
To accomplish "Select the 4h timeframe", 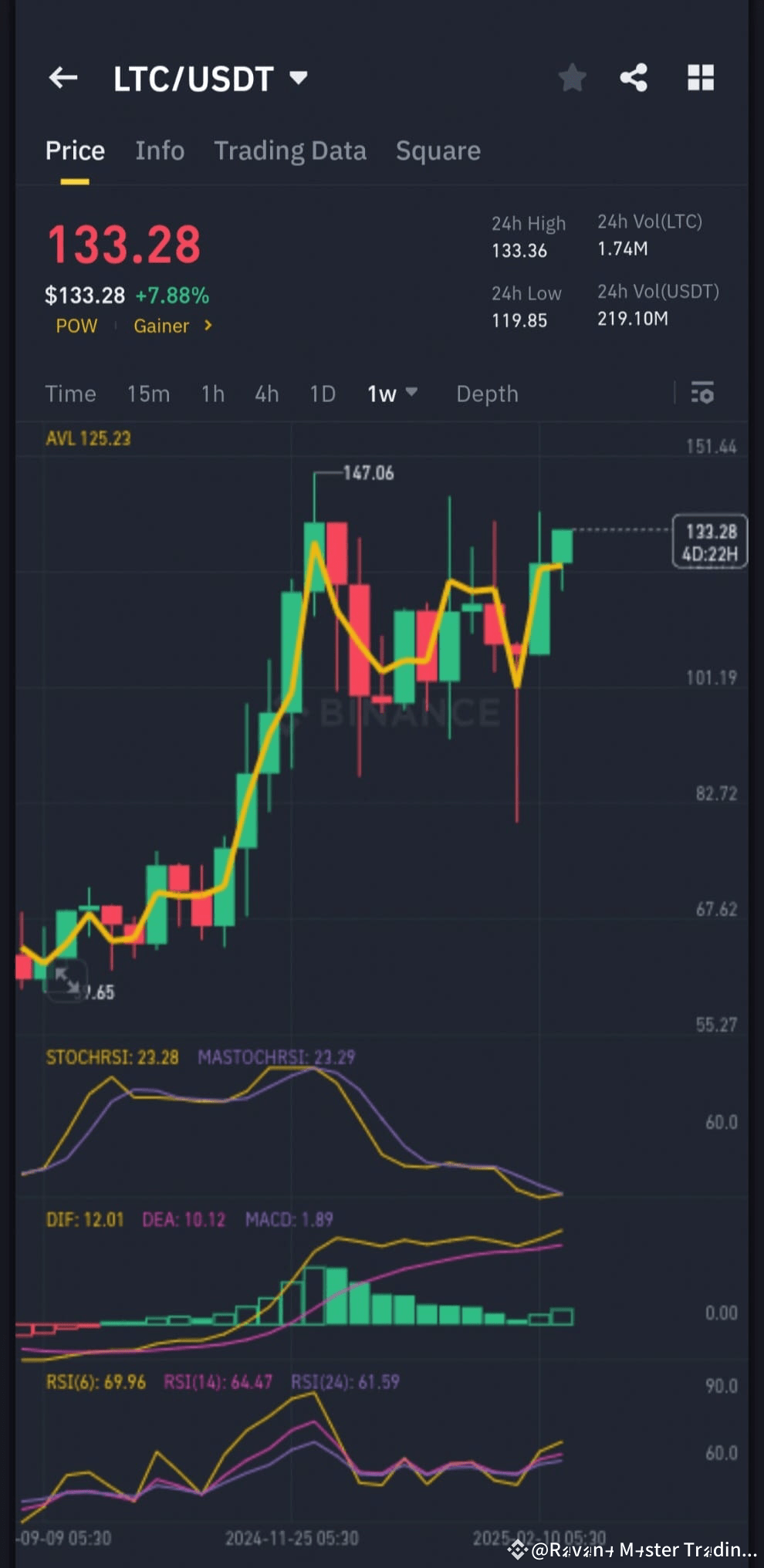I will tap(266, 394).
